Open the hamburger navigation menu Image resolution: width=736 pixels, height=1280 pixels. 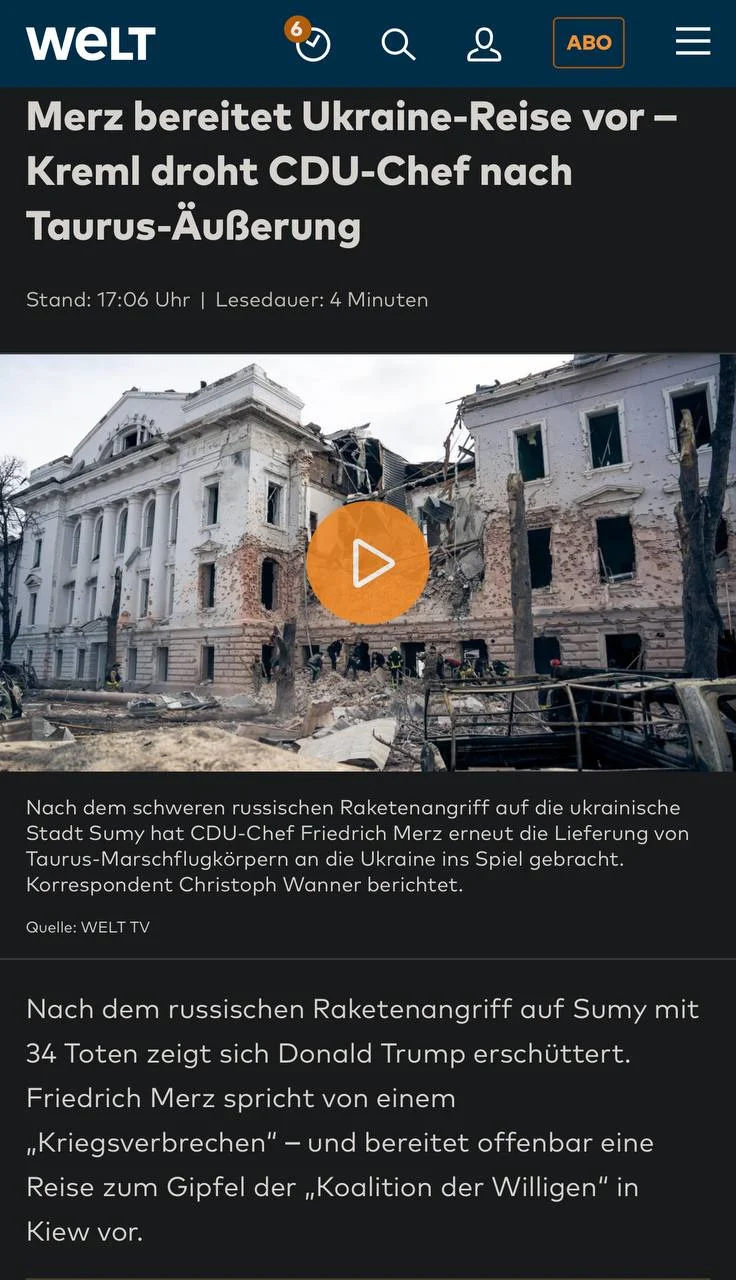[x=693, y=42]
